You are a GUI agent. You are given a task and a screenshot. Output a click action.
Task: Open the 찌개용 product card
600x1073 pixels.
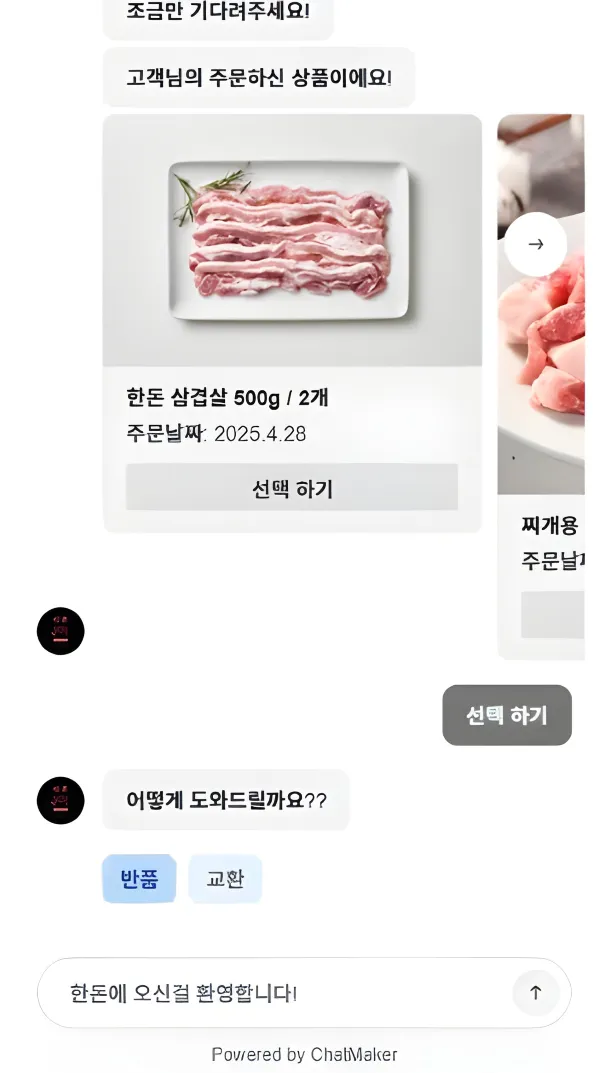pos(541,400)
